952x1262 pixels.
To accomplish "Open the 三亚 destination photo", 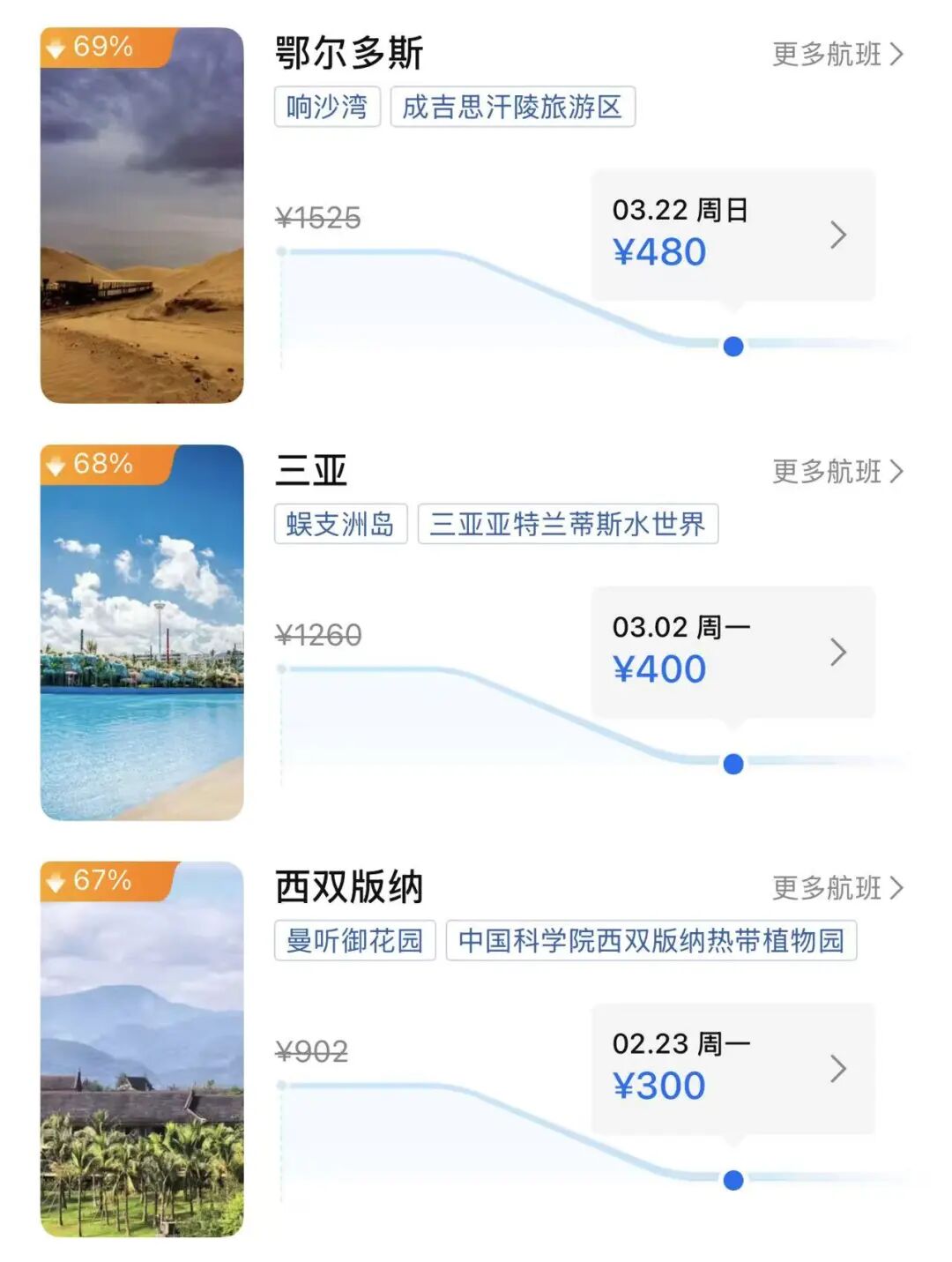I will click(x=142, y=632).
